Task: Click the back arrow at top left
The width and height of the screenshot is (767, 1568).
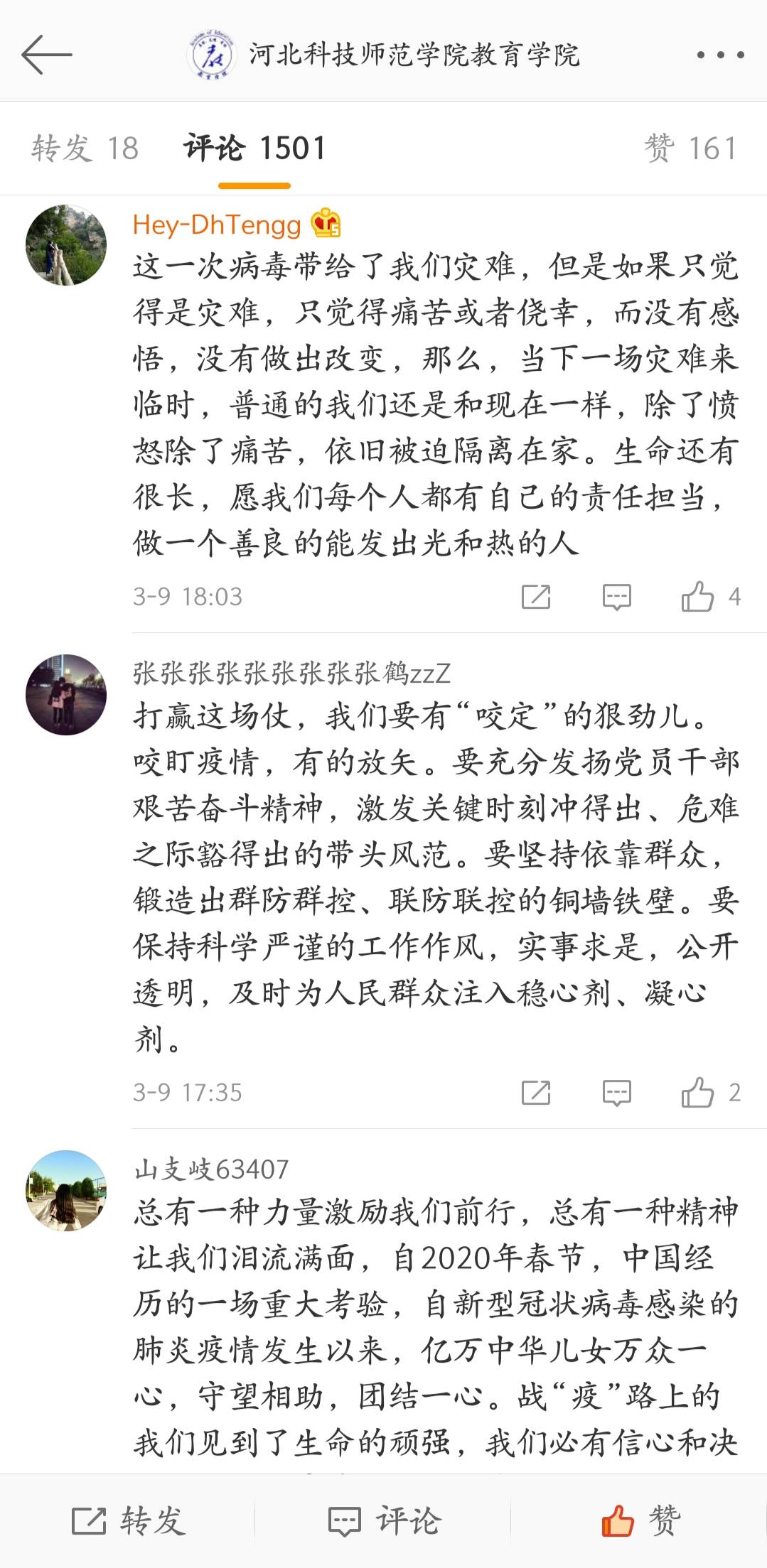Action: [x=46, y=55]
